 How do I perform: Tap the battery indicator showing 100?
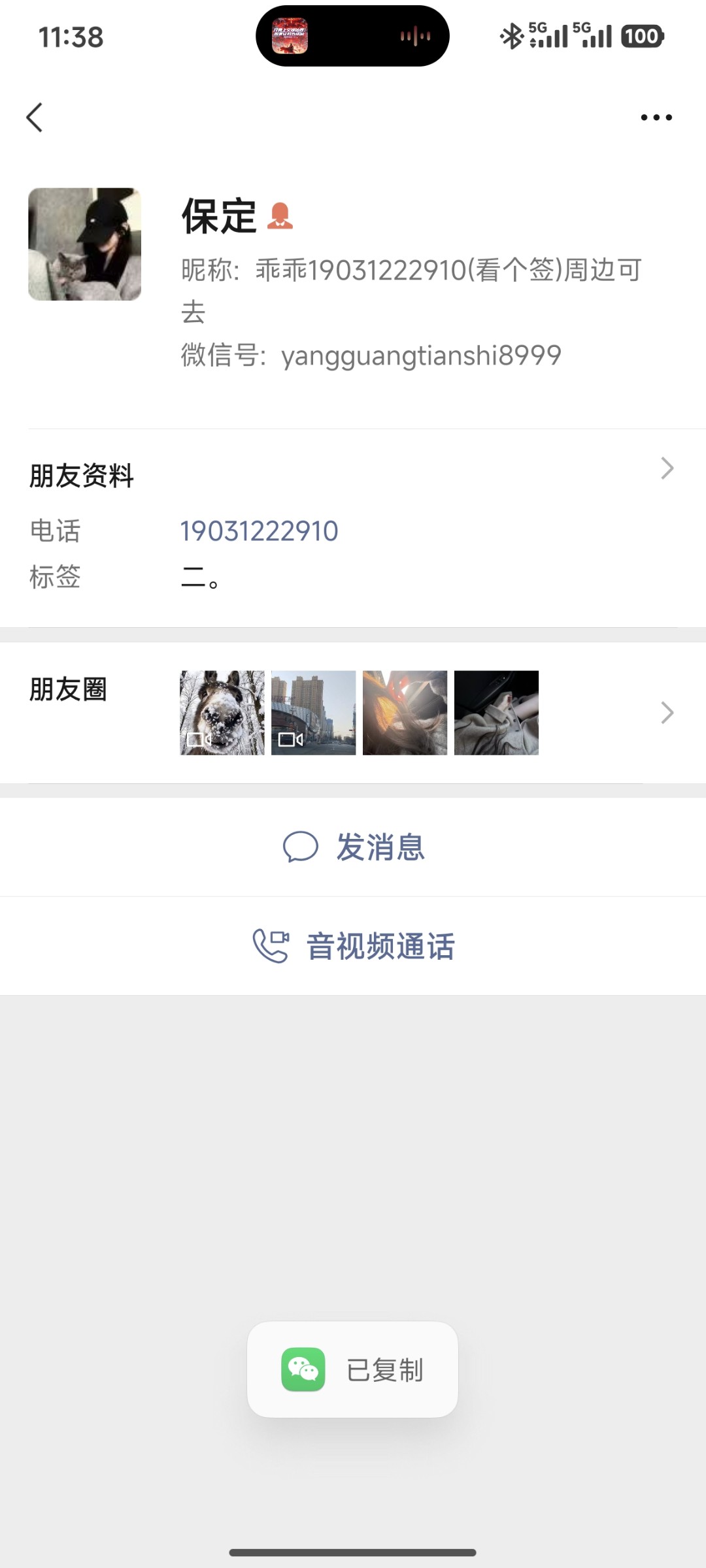pos(643,37)
